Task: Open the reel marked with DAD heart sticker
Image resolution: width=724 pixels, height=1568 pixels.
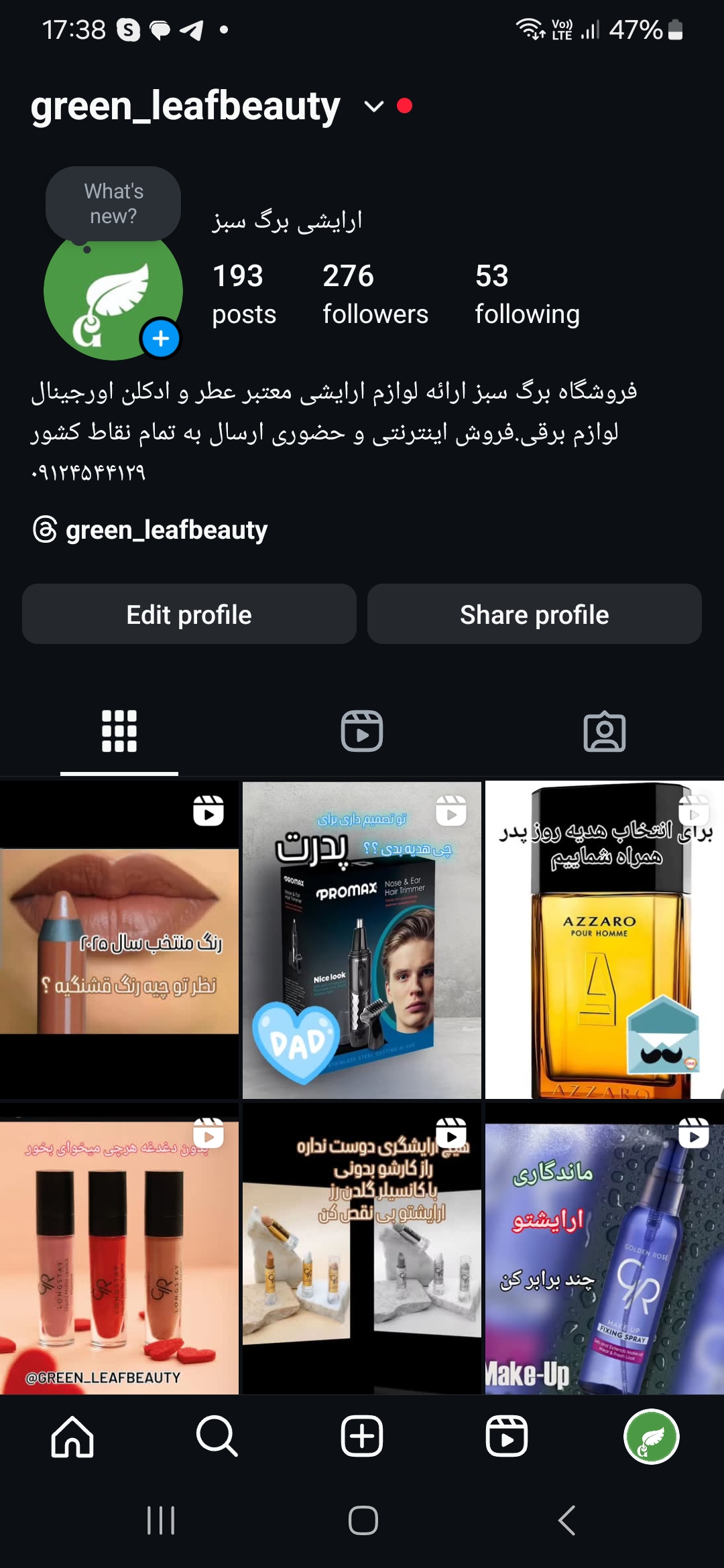Action: point(362,938)
